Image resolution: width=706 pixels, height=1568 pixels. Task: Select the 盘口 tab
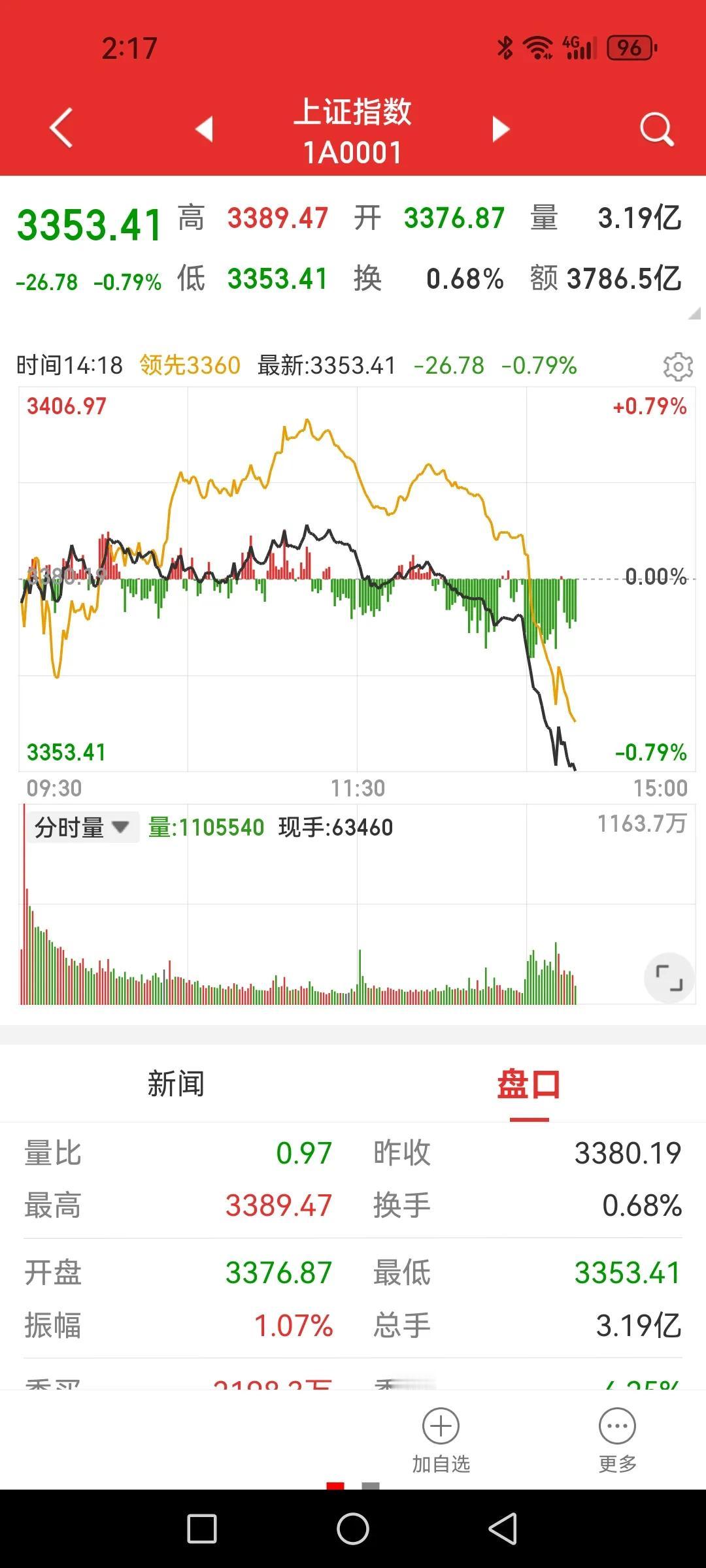click(x=529, y=1084)
